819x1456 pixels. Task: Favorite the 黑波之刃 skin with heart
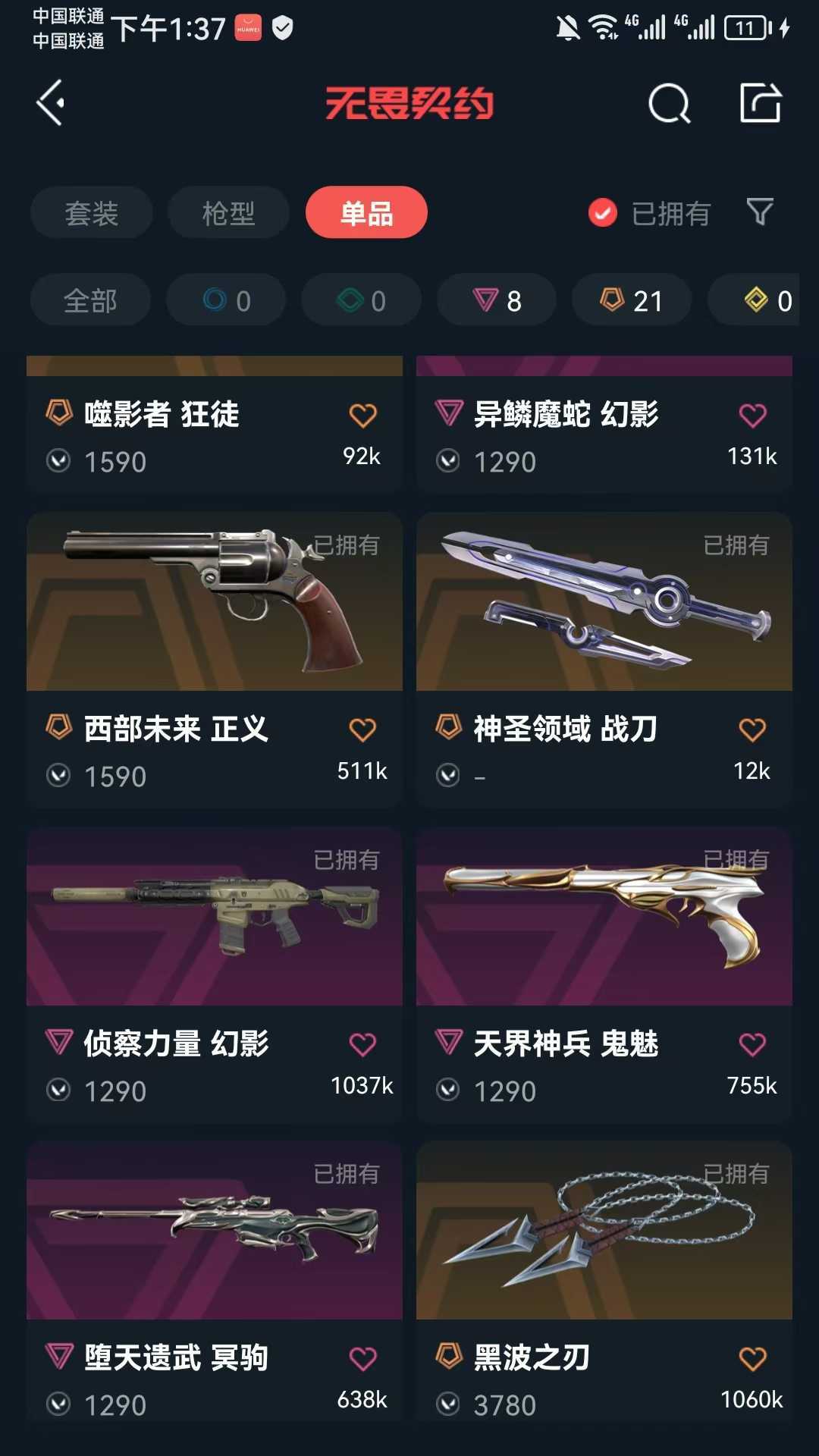point(752,1358)
